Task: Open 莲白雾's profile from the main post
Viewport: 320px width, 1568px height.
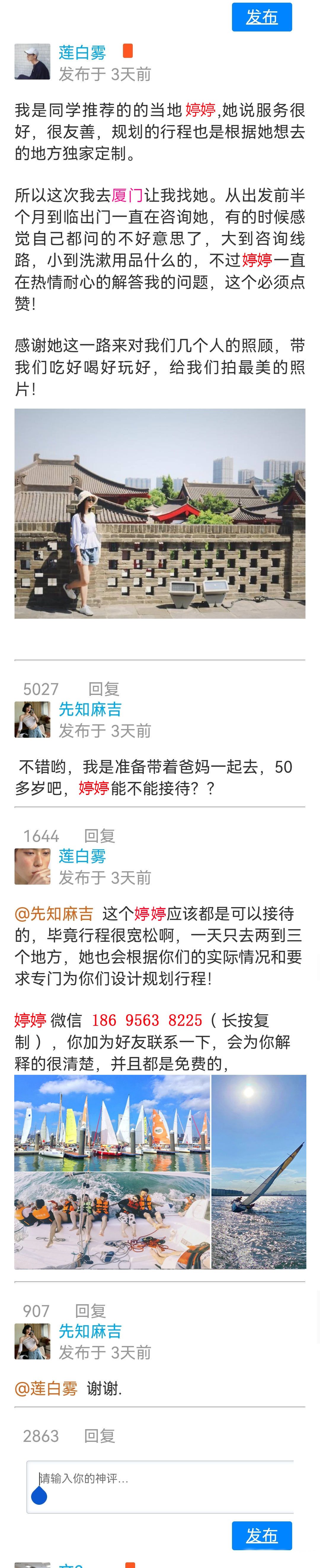Action: (82, 53)
